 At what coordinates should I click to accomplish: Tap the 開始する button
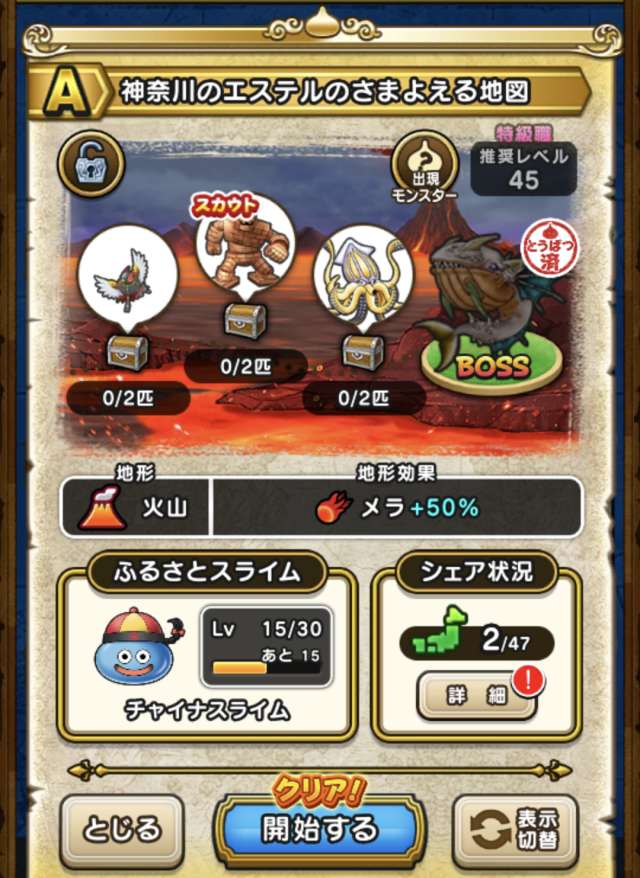320,828
